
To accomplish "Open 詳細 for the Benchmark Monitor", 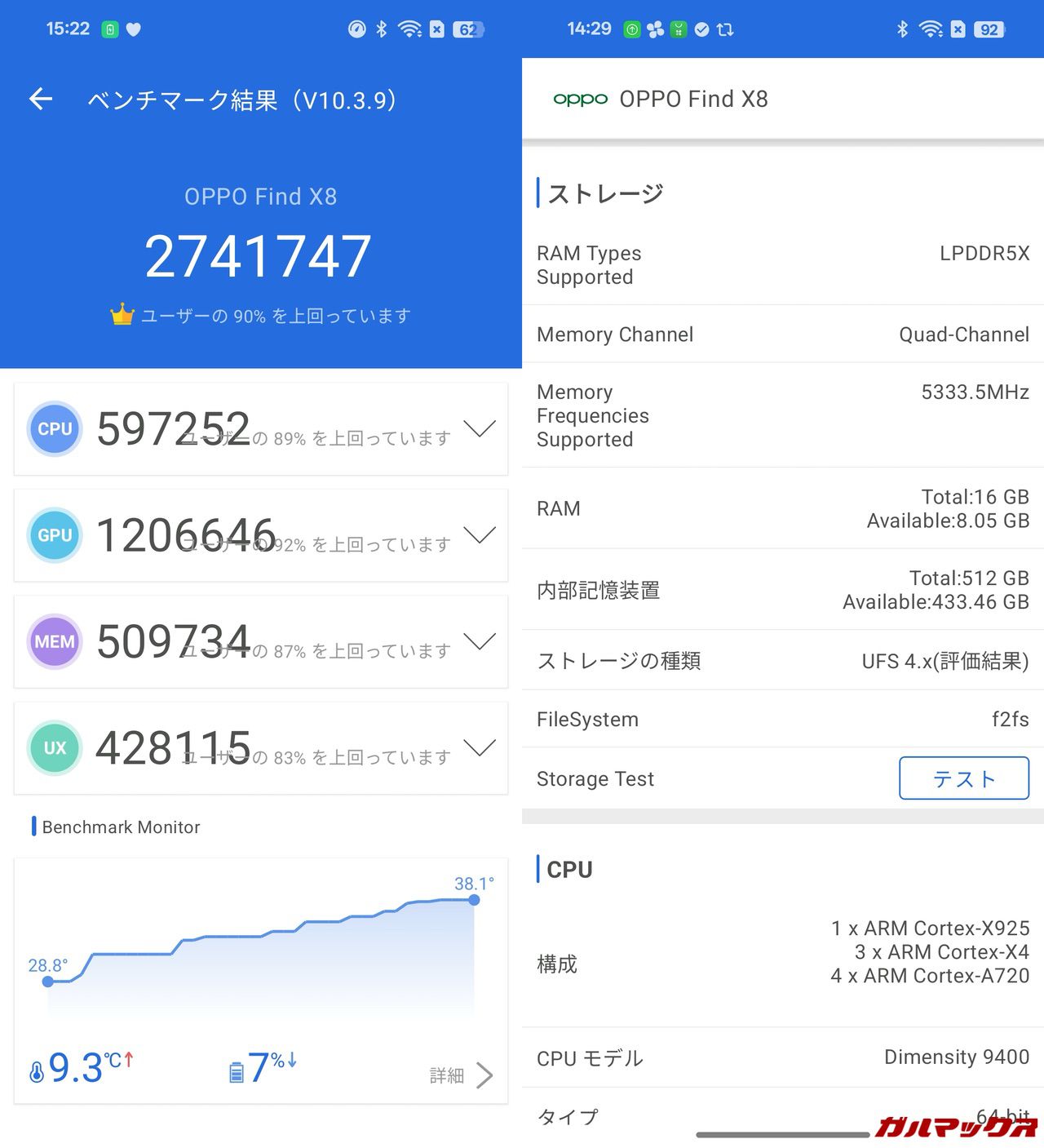I will pyautogui.click(x=461, y=1075).
